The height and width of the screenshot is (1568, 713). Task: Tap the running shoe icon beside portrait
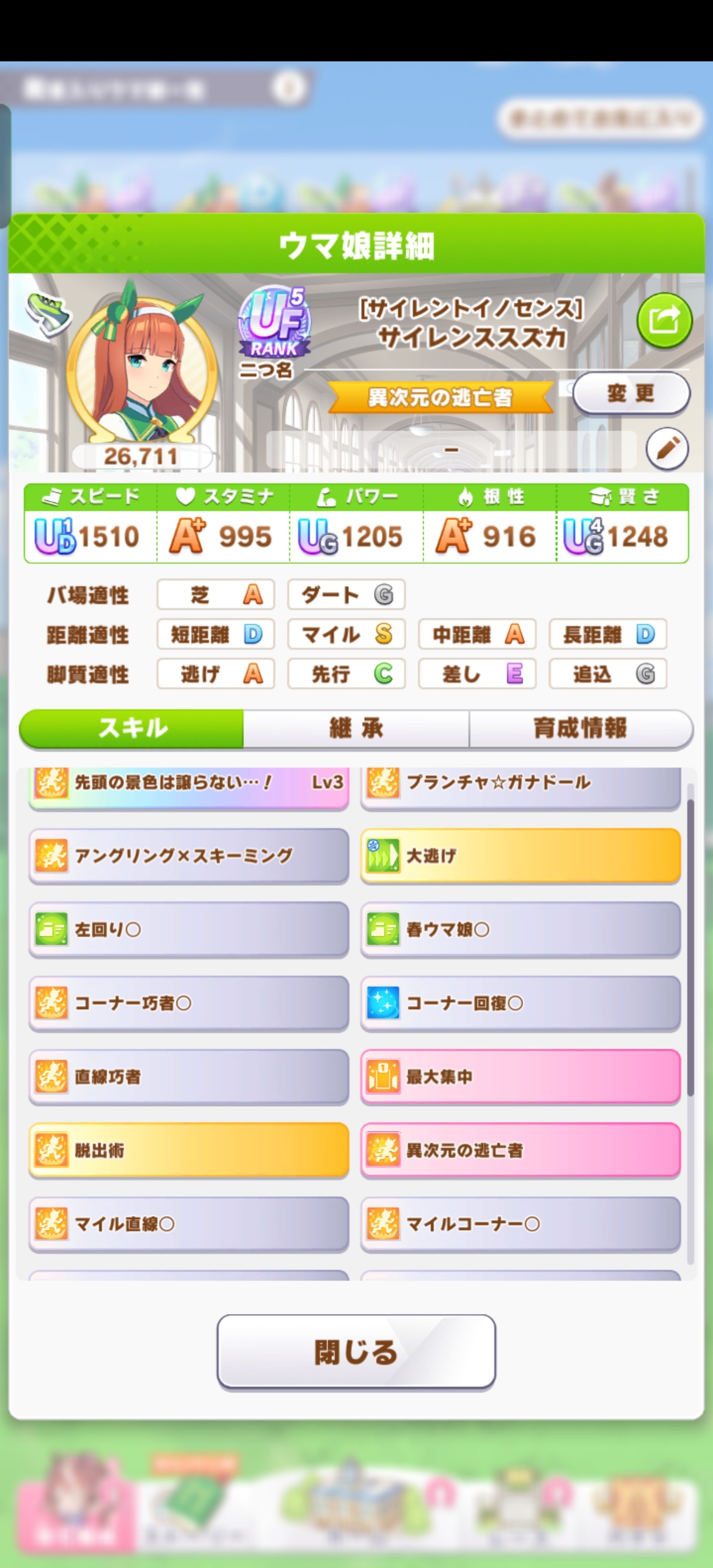48,313
